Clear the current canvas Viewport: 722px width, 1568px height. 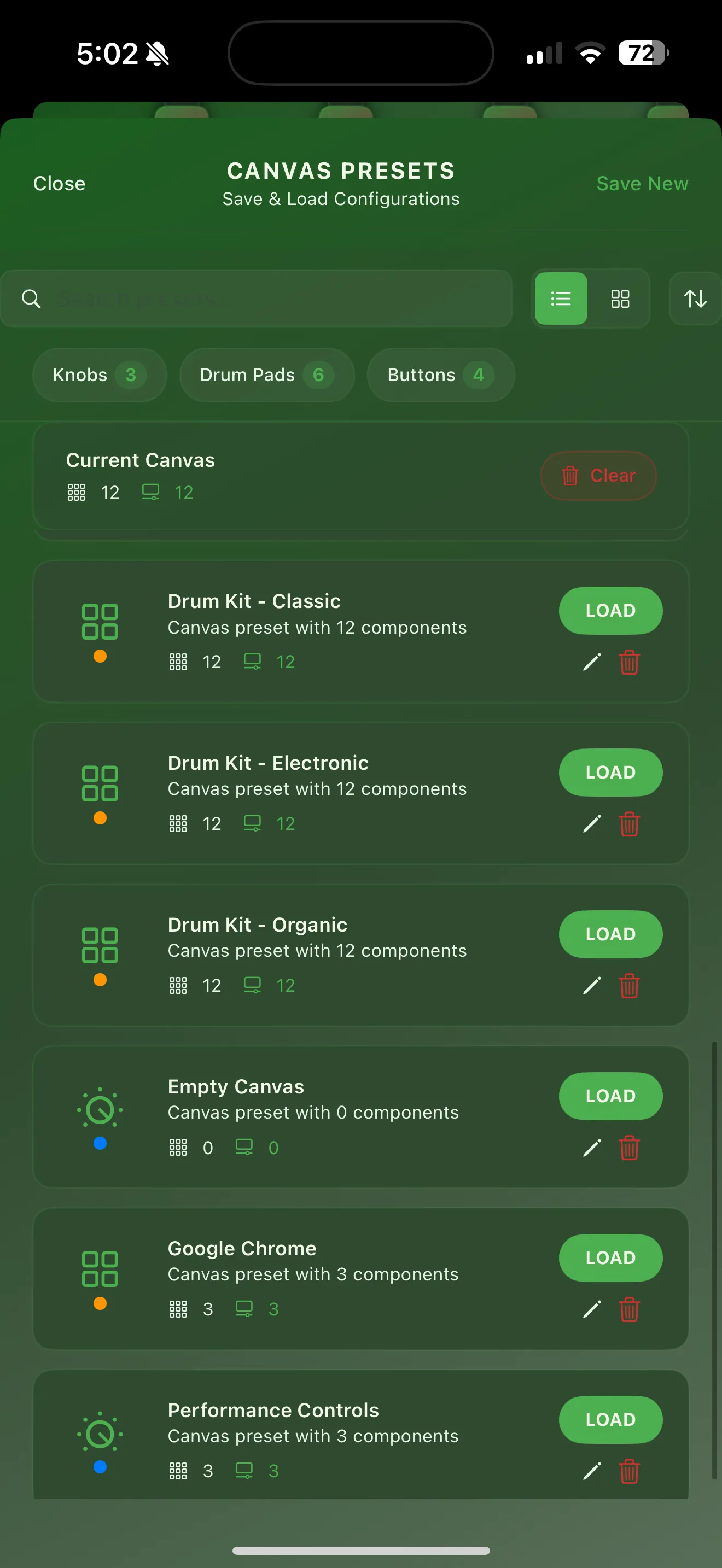click(598, 476)
